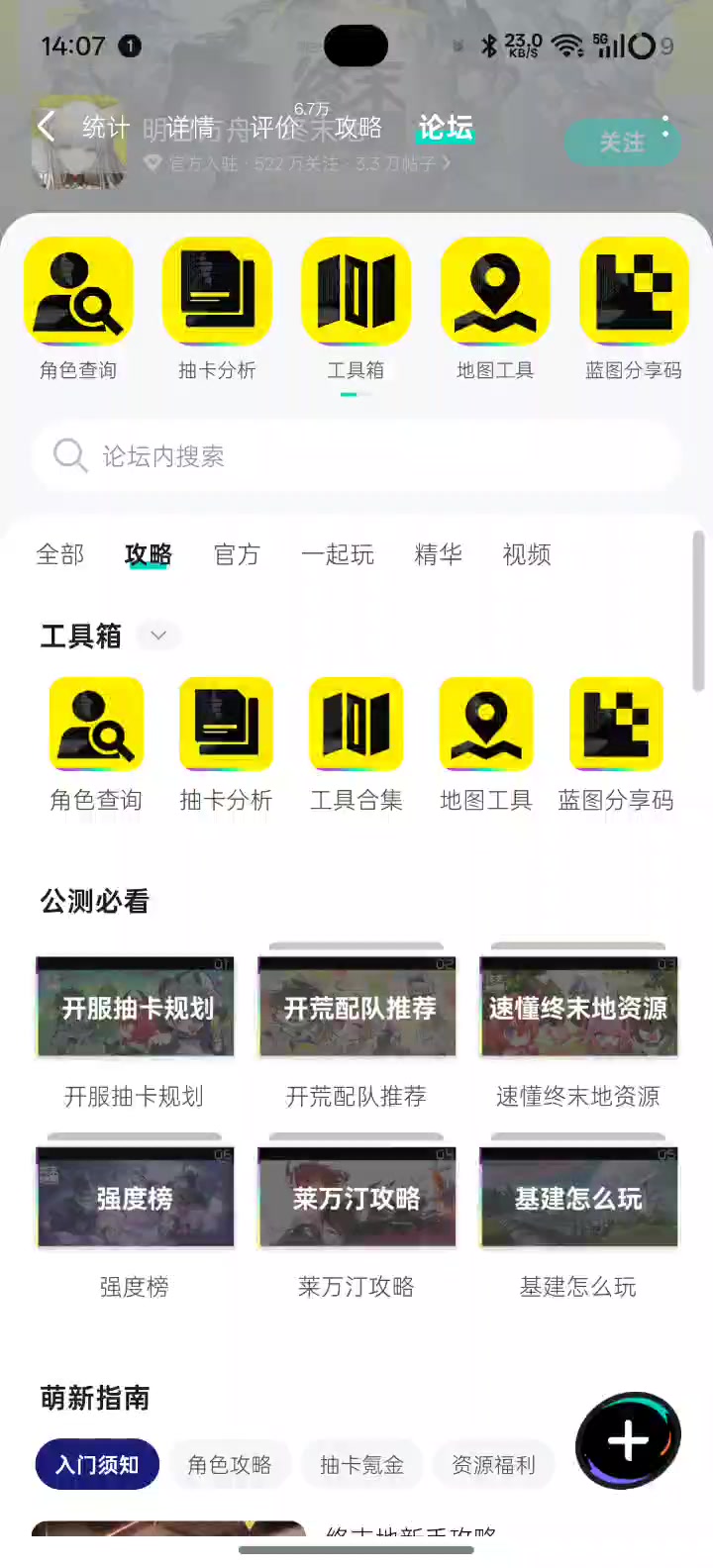Create a new post with the plus button

(628, 1440)
